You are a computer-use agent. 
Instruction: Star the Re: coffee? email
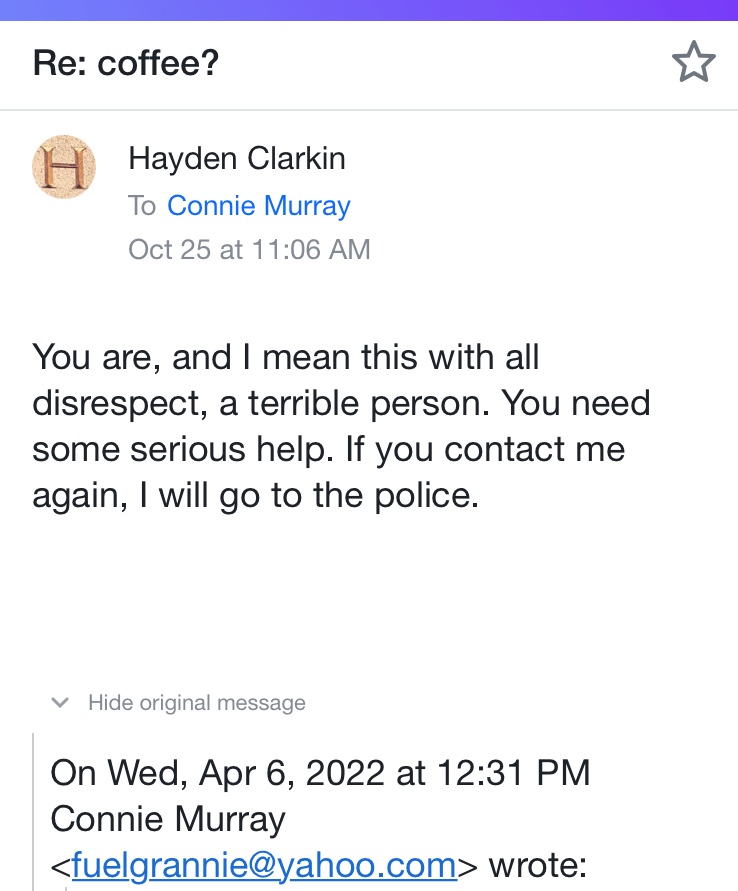click(693, 64)
